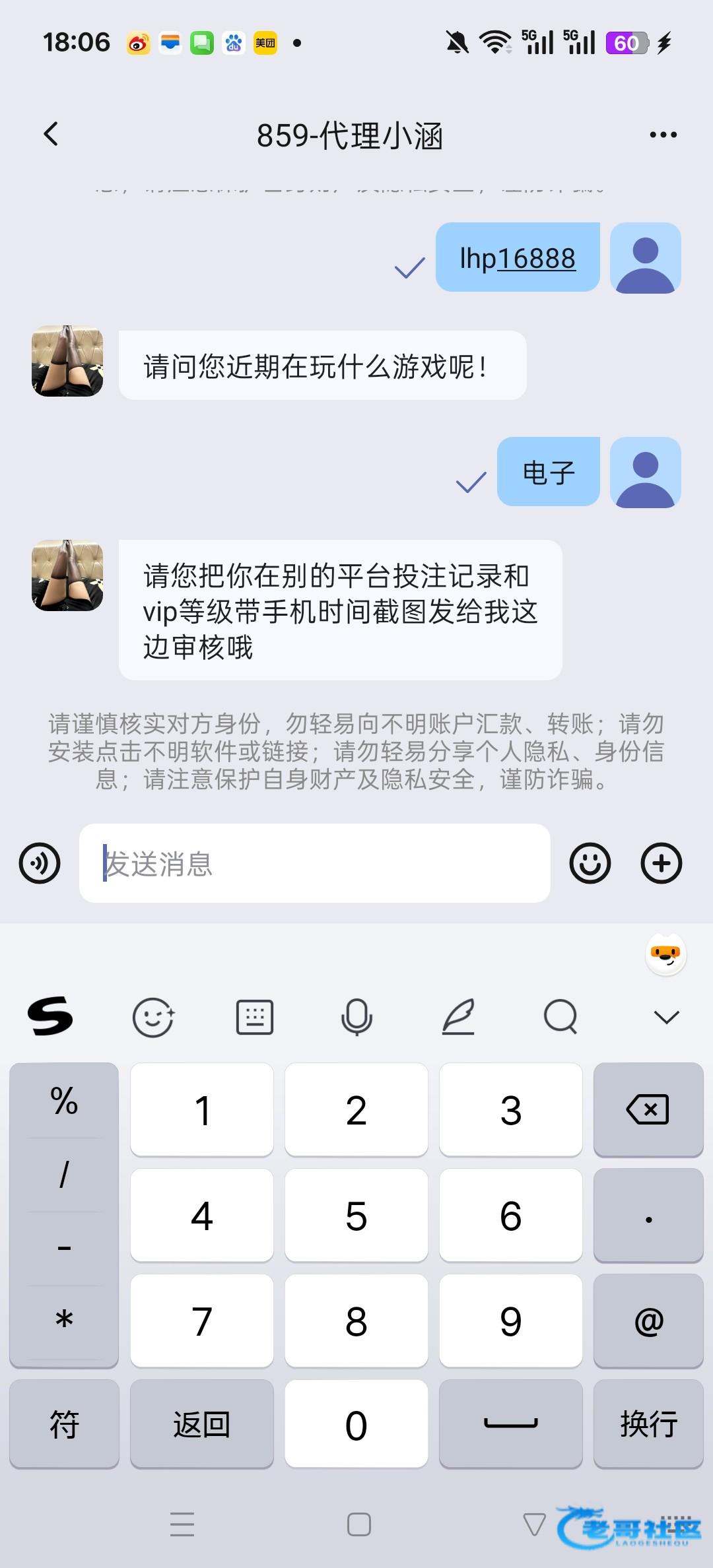
Task: Type the digit 5 on the keypad
Action: [356, 1216]
